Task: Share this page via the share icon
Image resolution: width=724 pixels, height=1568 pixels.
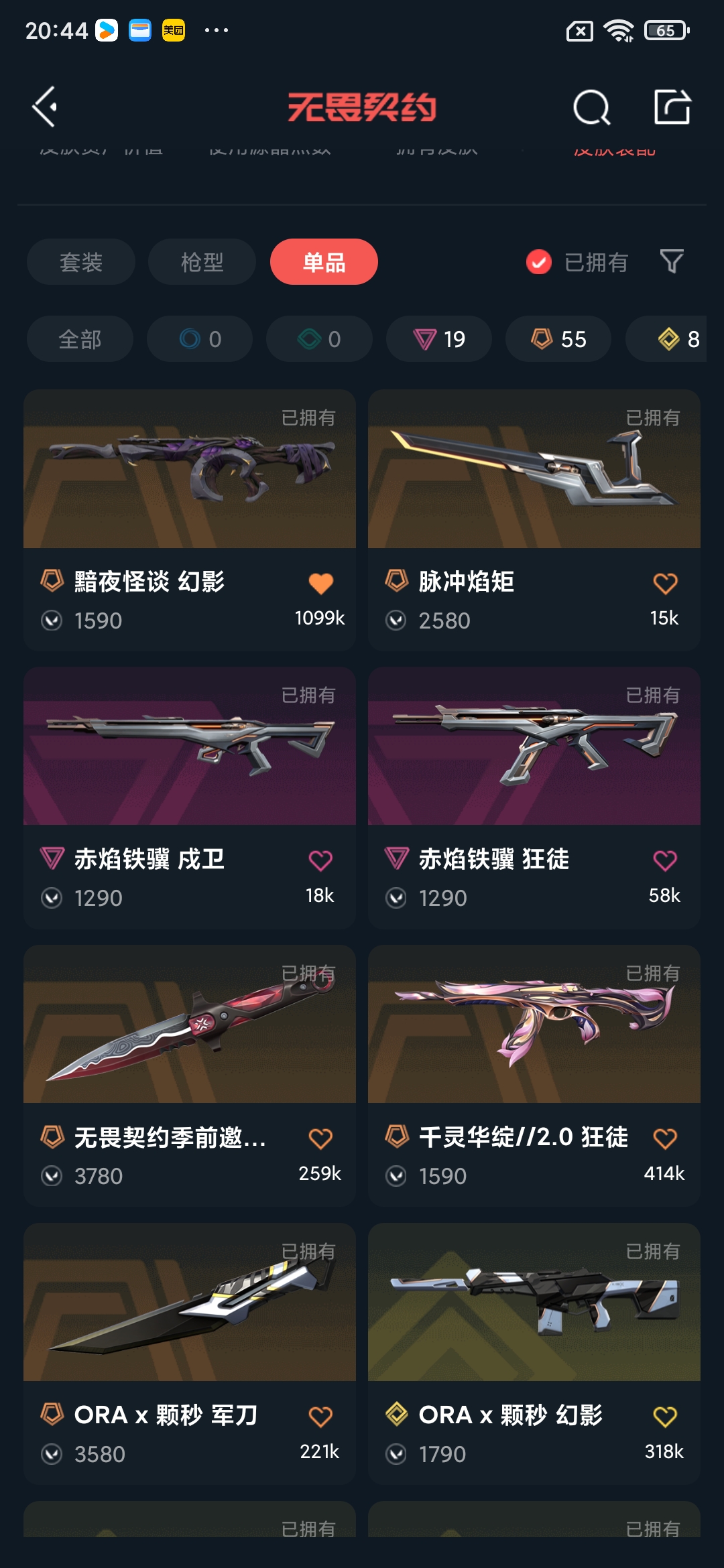Action: coord(672,107)
